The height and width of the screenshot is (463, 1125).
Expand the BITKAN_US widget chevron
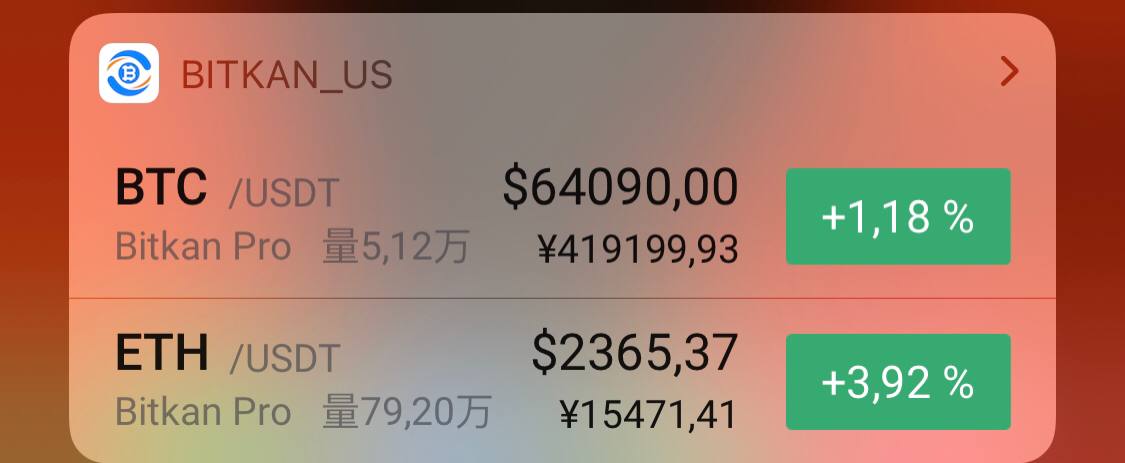pos(1009,72)
